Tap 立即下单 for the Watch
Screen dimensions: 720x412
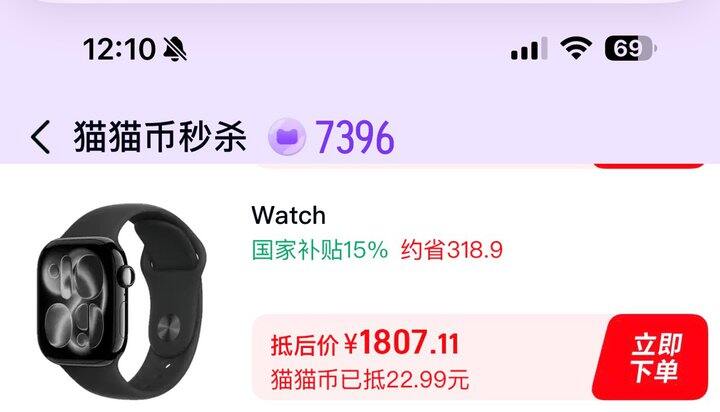pos(652,357)
